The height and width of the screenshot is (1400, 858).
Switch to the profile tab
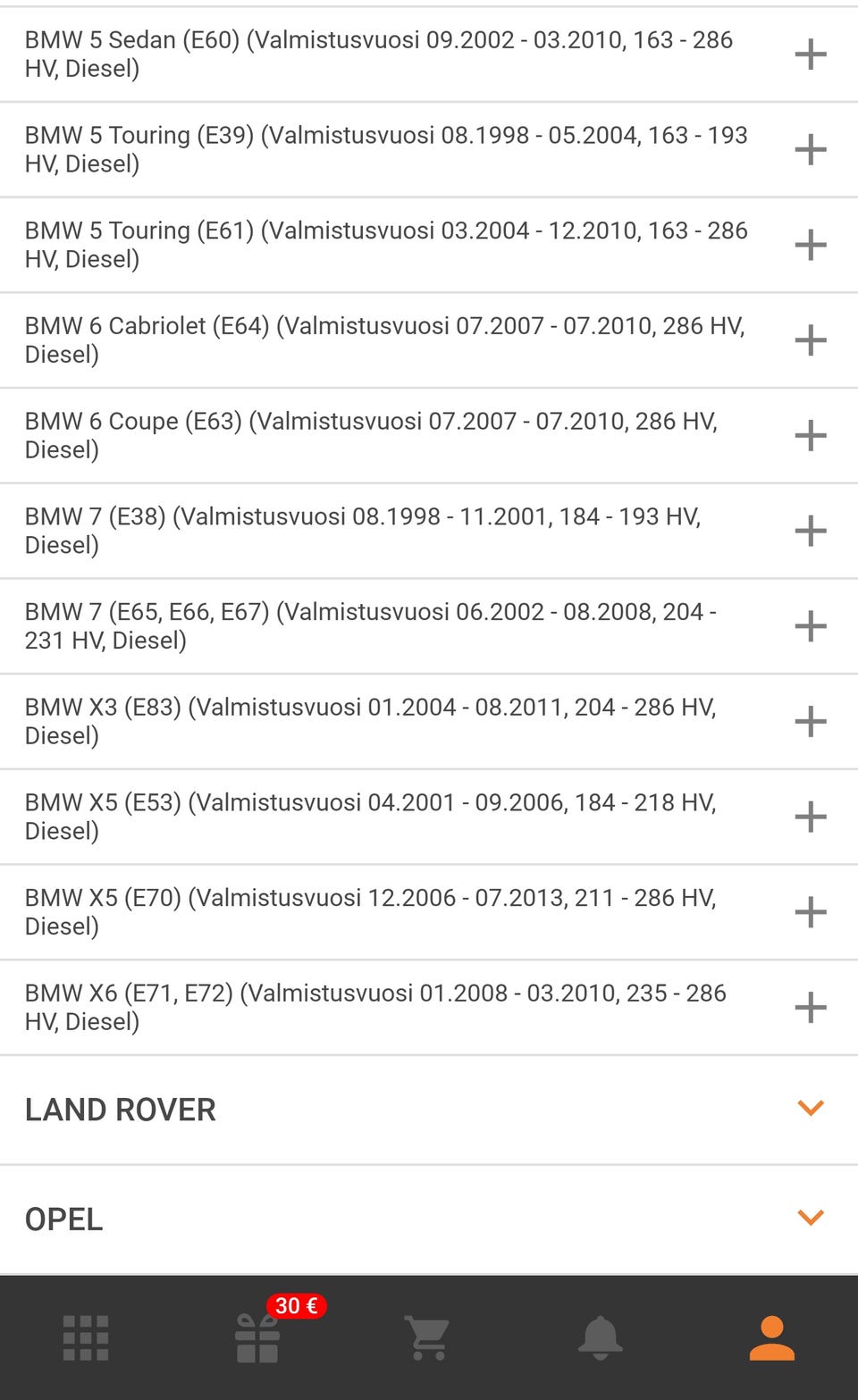[x=771, y=1337]
